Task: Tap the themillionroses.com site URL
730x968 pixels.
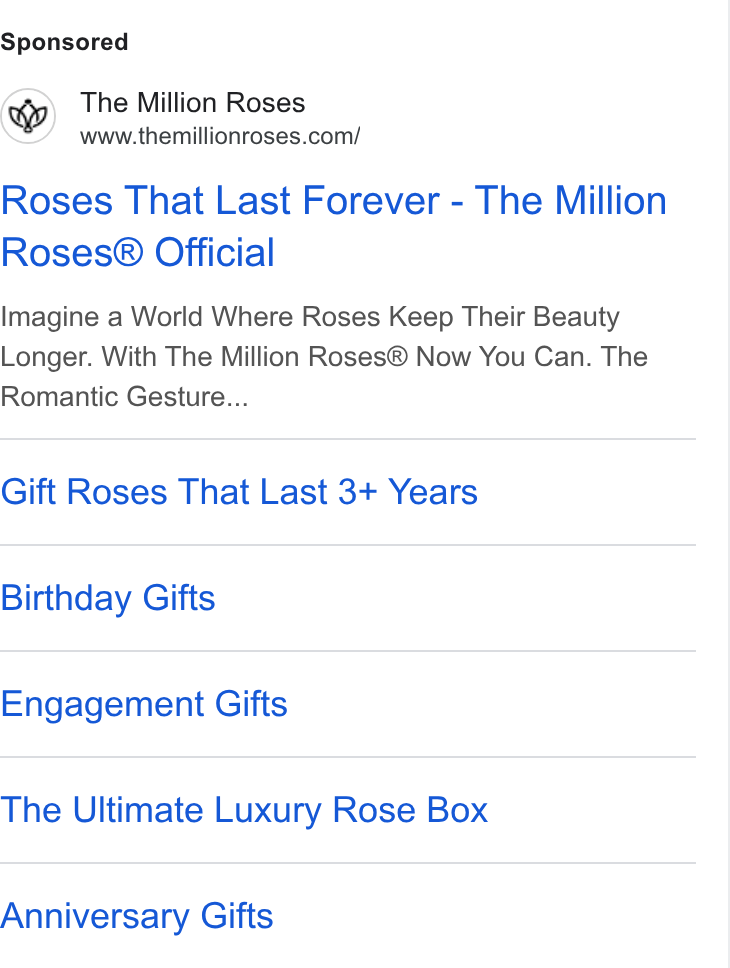Action: (220, 136)
